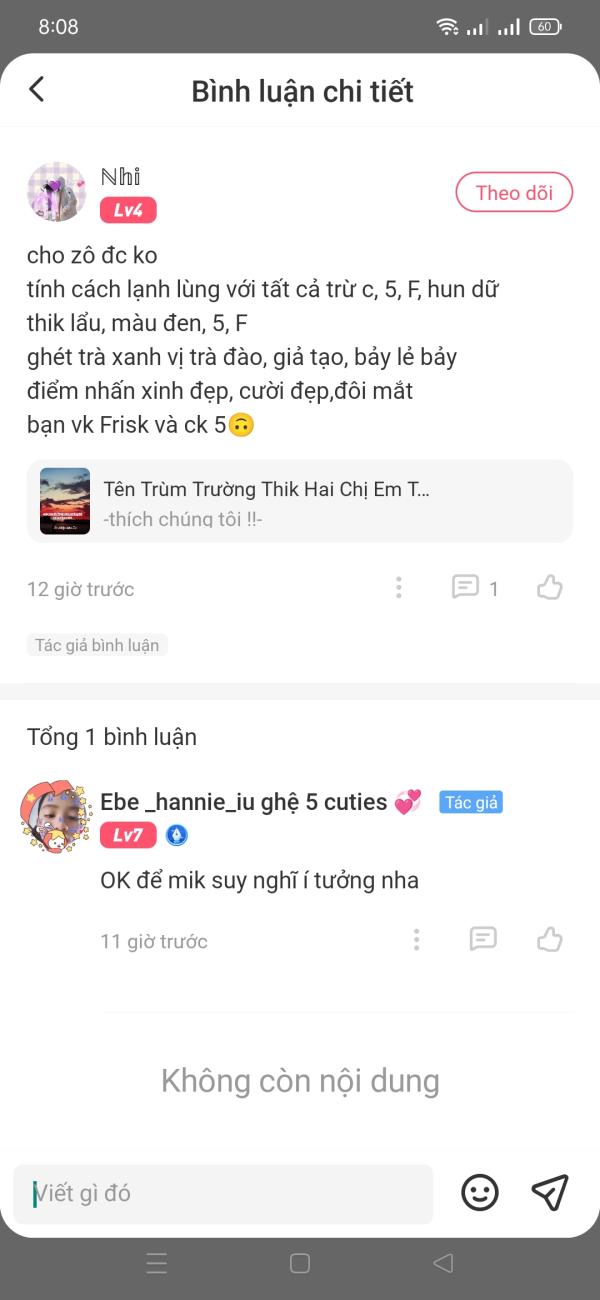Open overflow menu on Nhi's comment
The width and height of the screenshot is (600, 1300).
(398, 588)
